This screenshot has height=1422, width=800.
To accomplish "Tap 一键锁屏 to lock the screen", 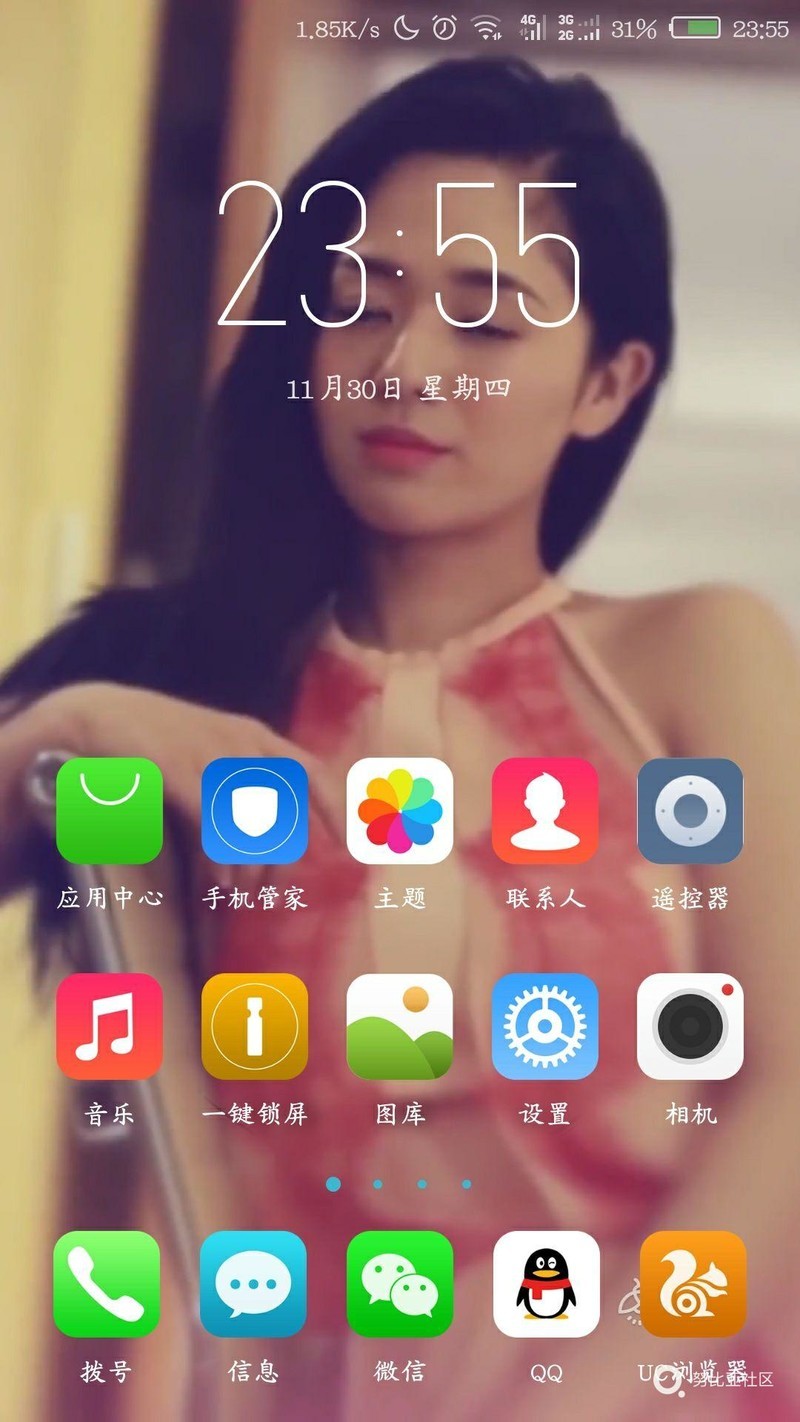I will click(x=255, y=1026).
